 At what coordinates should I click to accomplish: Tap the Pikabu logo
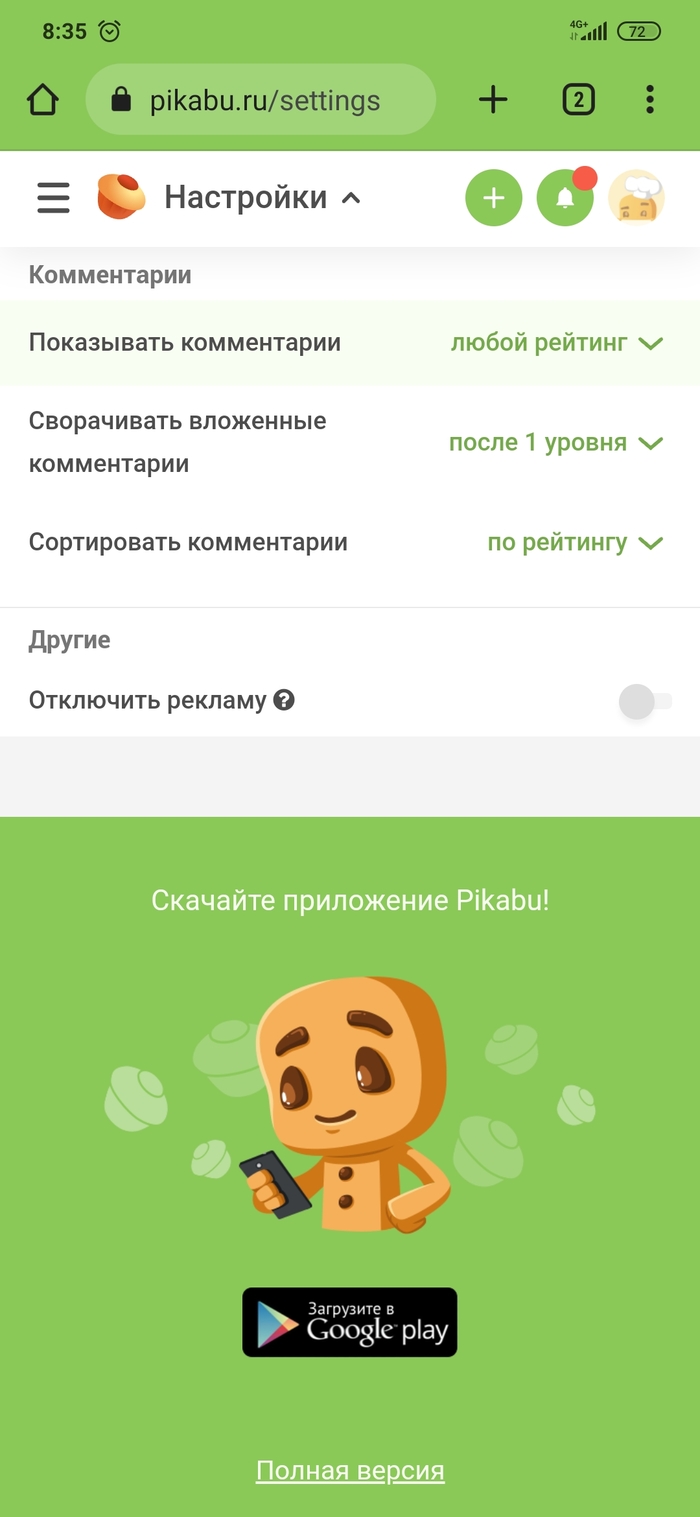pos(121,197)
